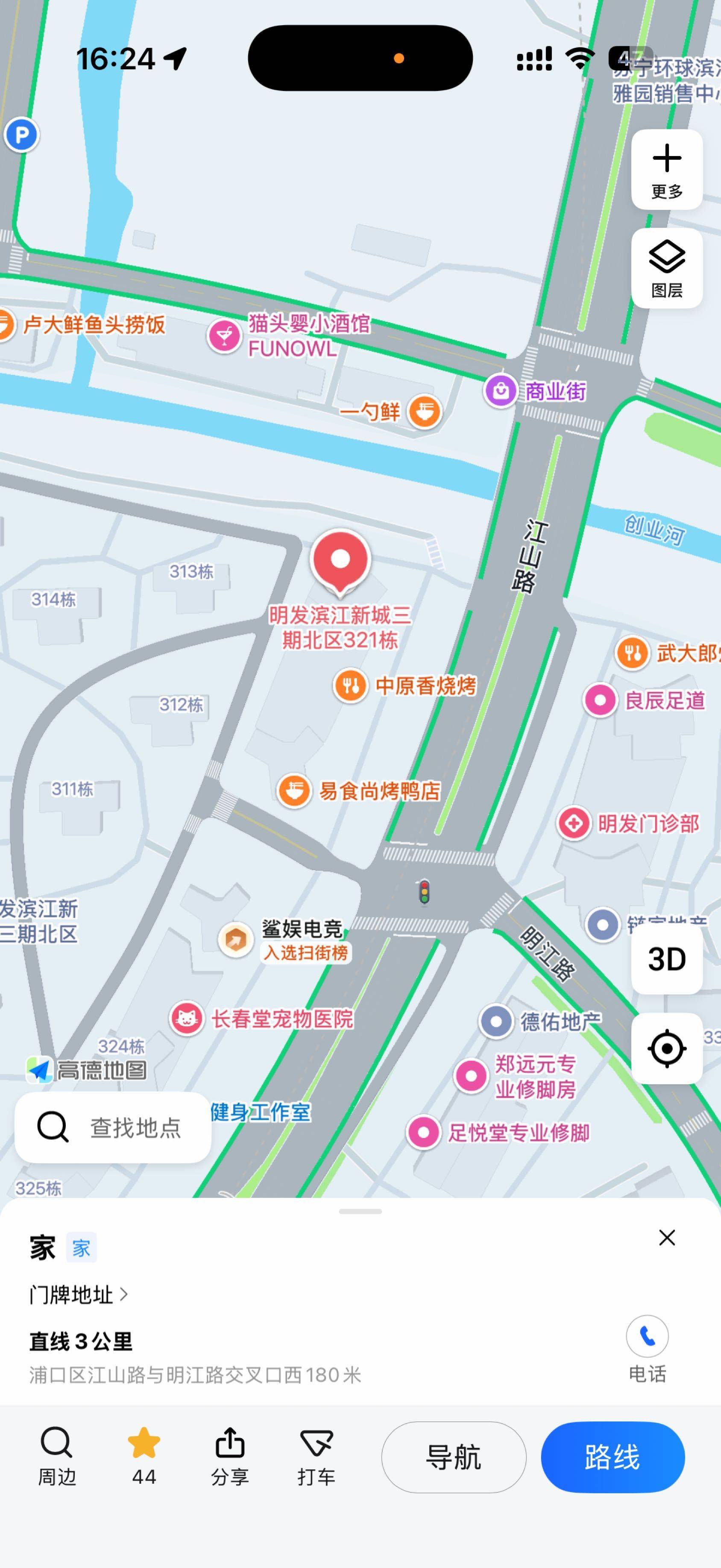The image size is (721, 1568).
Task: Switch the map to 3D view
Action: point(667,959)
